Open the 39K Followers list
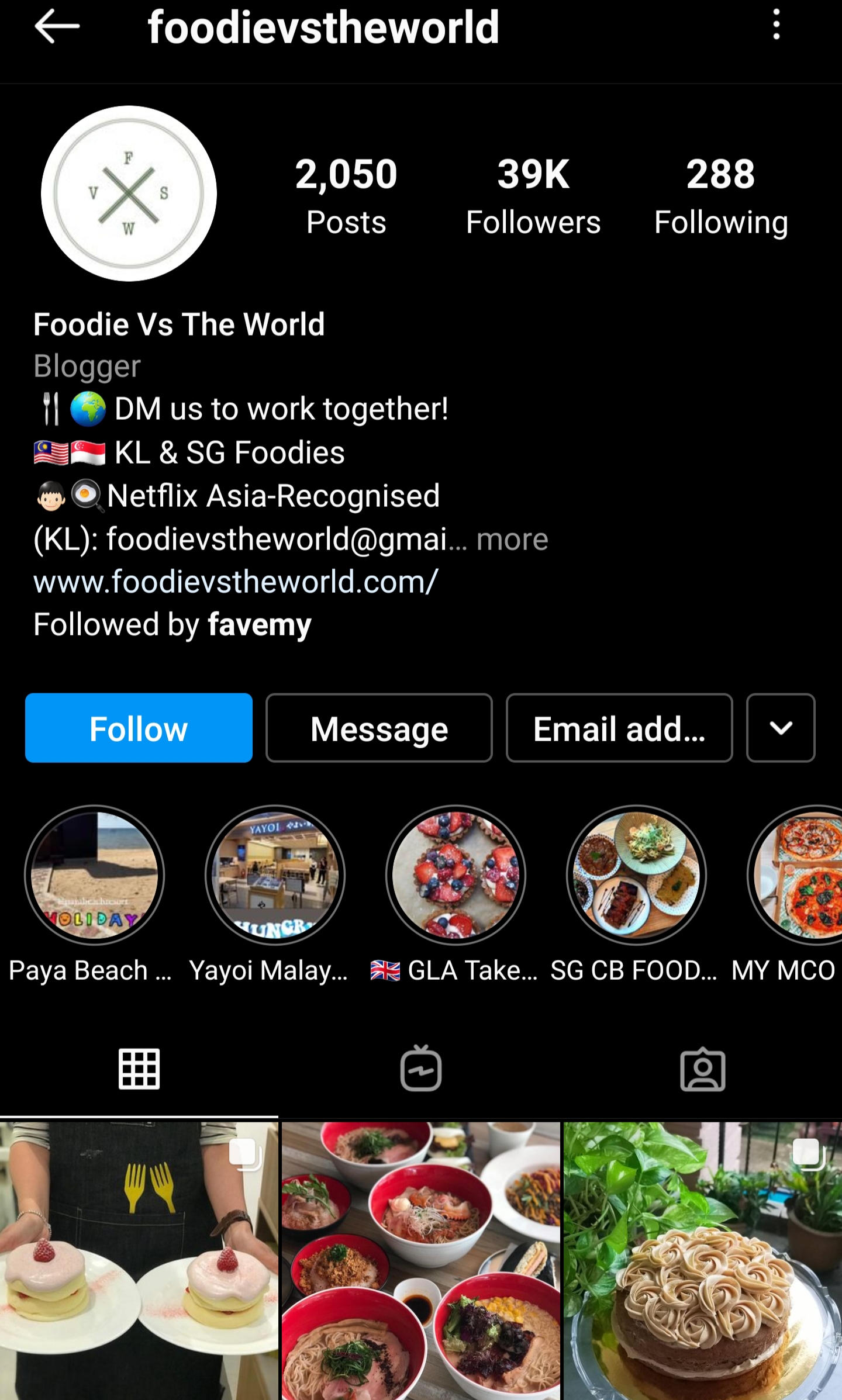This screenshot has height=1400, width=842. tap(533, 197)
